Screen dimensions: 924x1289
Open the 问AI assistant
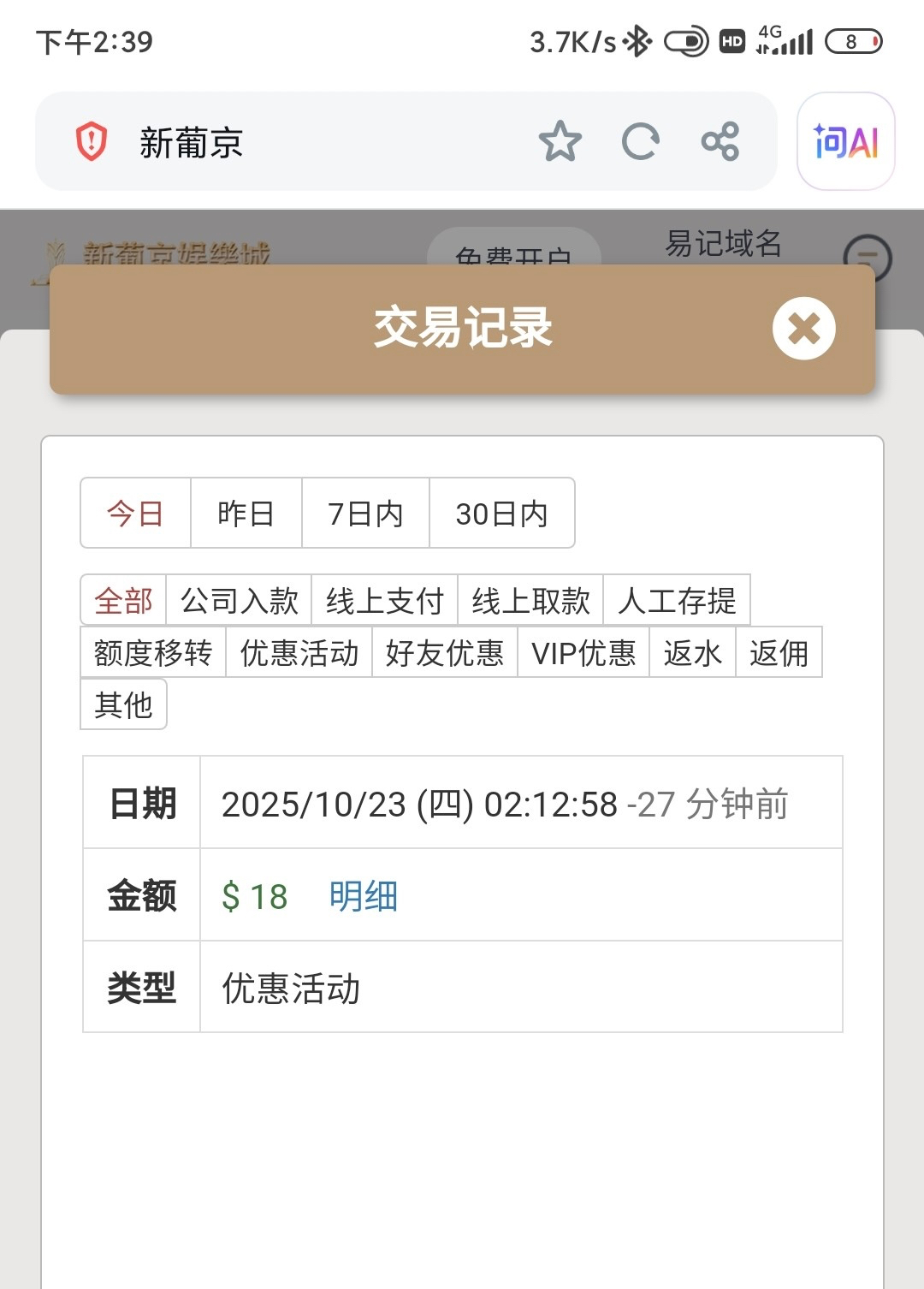pos(845,141)
